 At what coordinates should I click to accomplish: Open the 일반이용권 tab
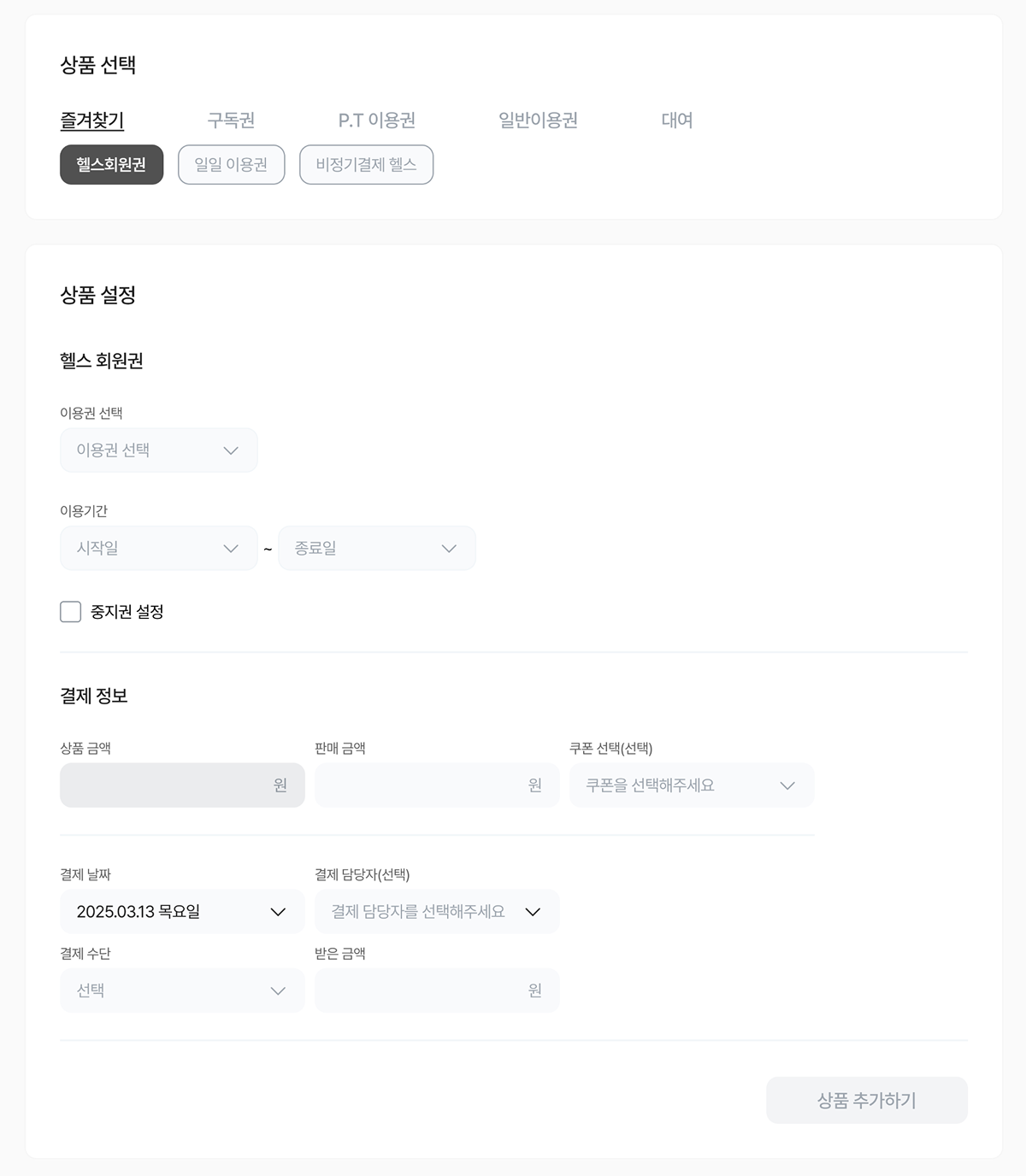[x=538, y=121]
